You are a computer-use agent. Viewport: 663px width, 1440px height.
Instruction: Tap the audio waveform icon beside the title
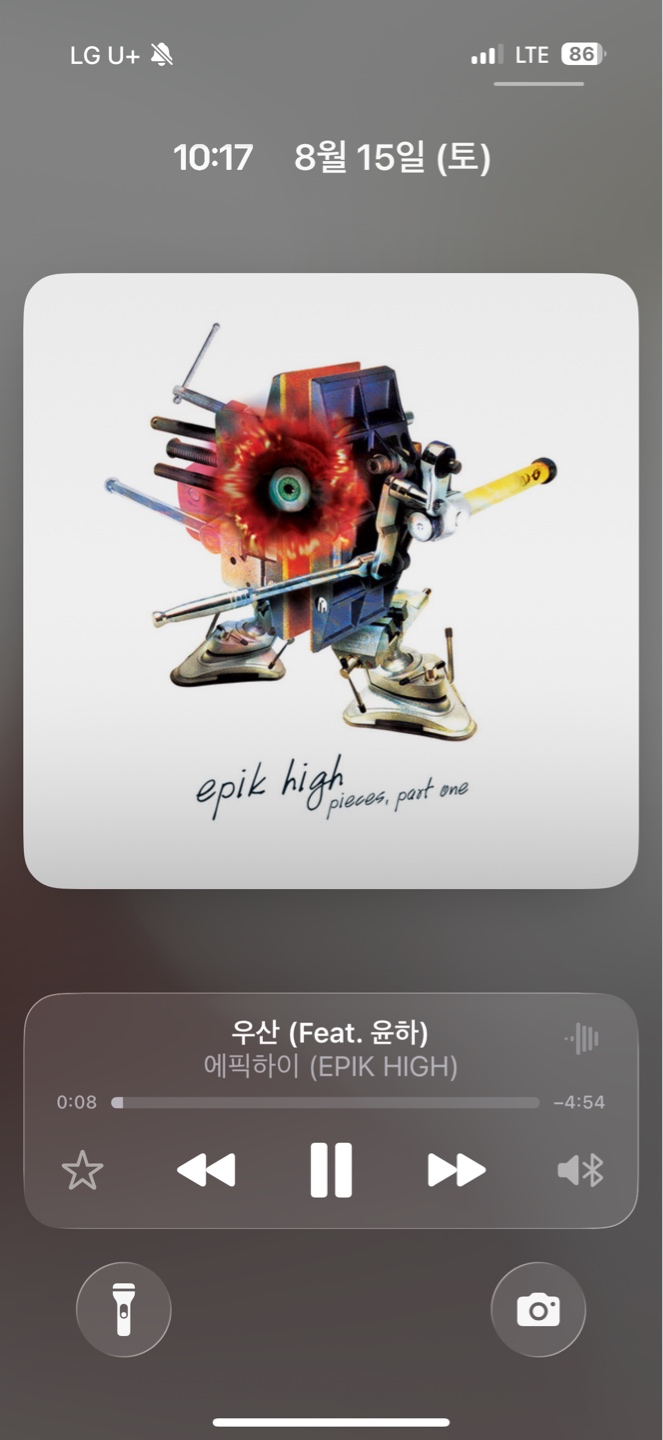pos(582,1038)
